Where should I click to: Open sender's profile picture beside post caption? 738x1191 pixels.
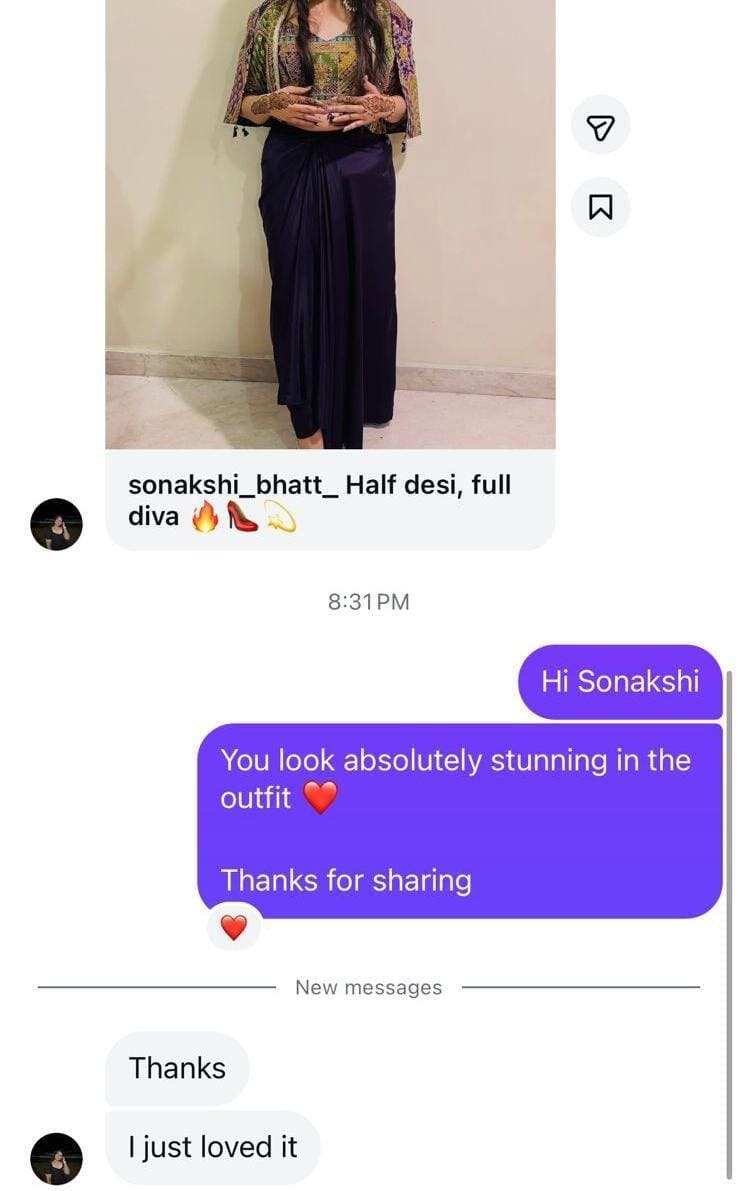56,524
